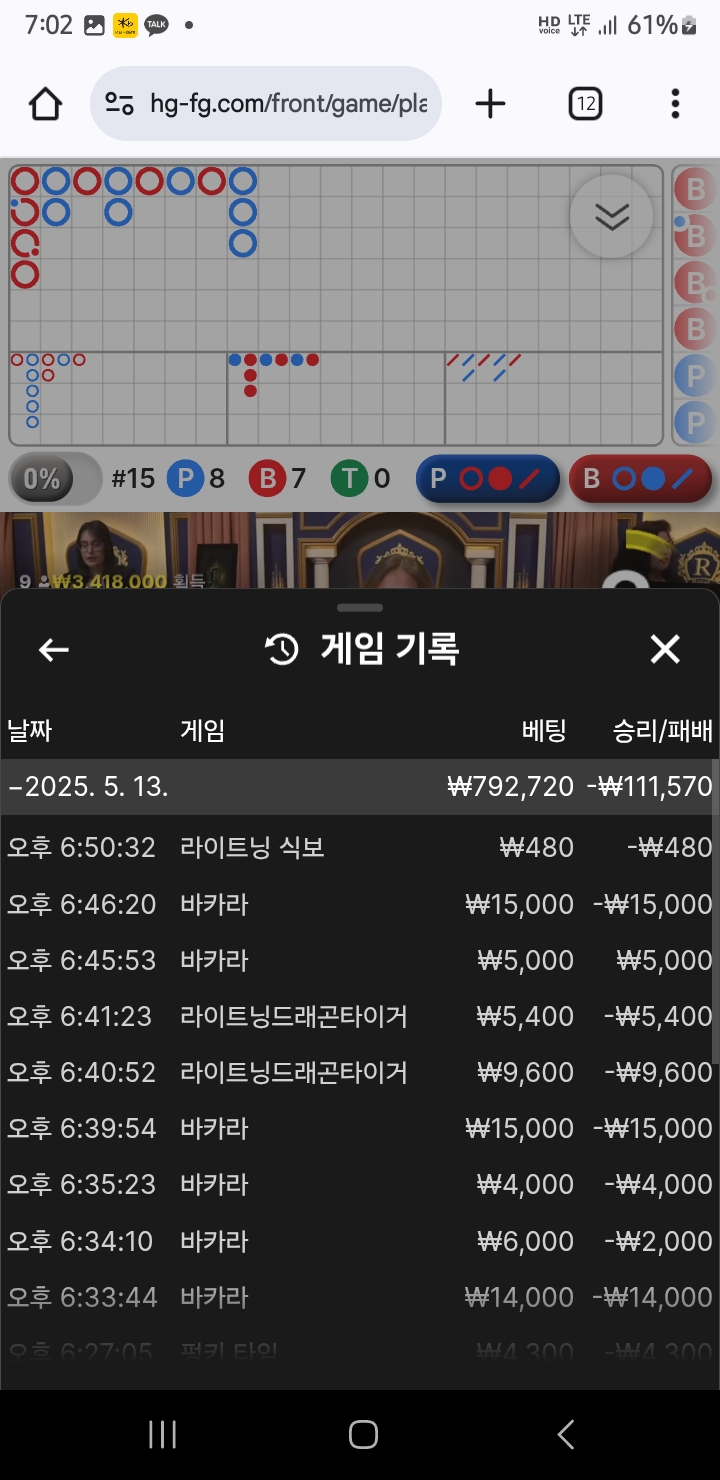Open the tab switcher showing 12
Screen dimensions: 720x1480
(585, 104)
